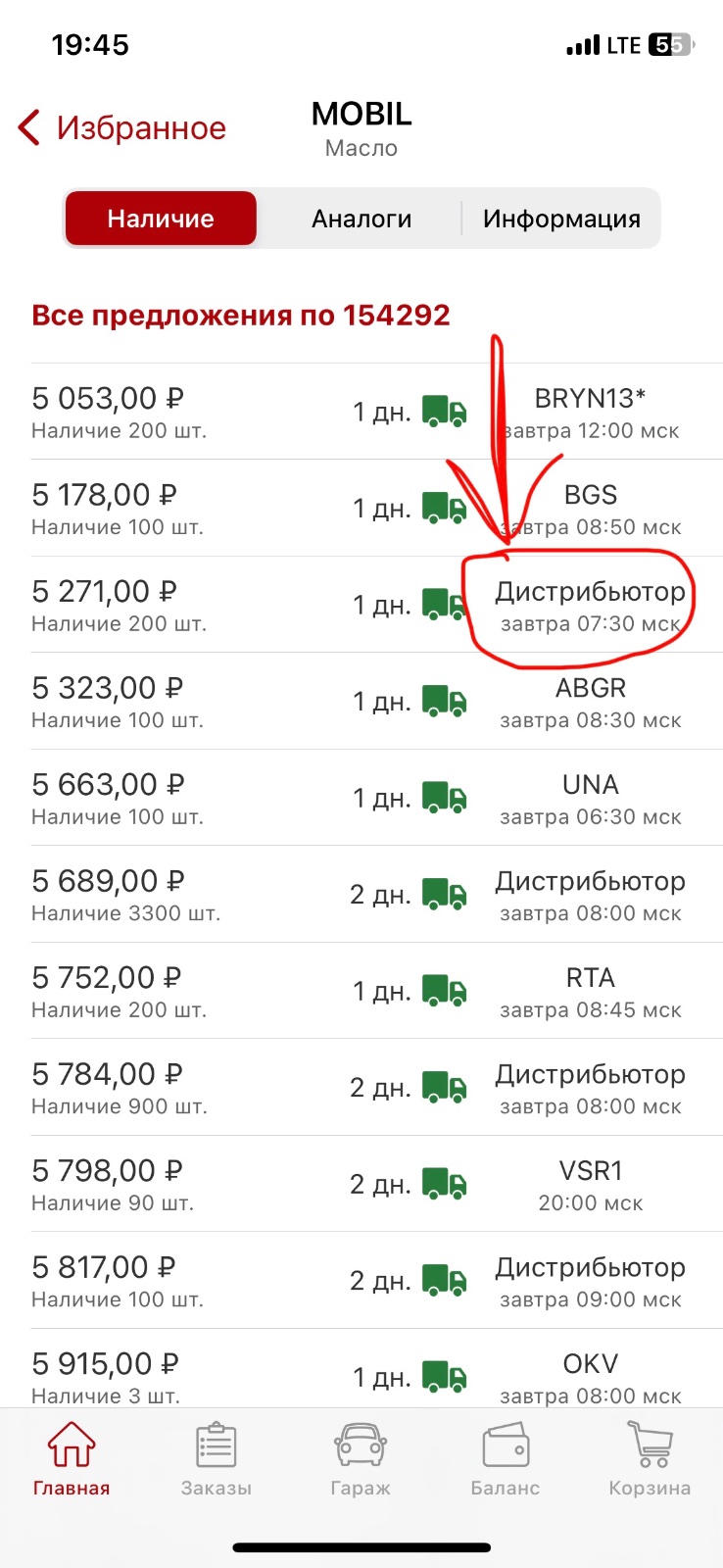The image size is (723, 1568).
Task: Open the UNA offer for 5 663,00 ₽
Action: pyautogui.click(x=377, y=798)
